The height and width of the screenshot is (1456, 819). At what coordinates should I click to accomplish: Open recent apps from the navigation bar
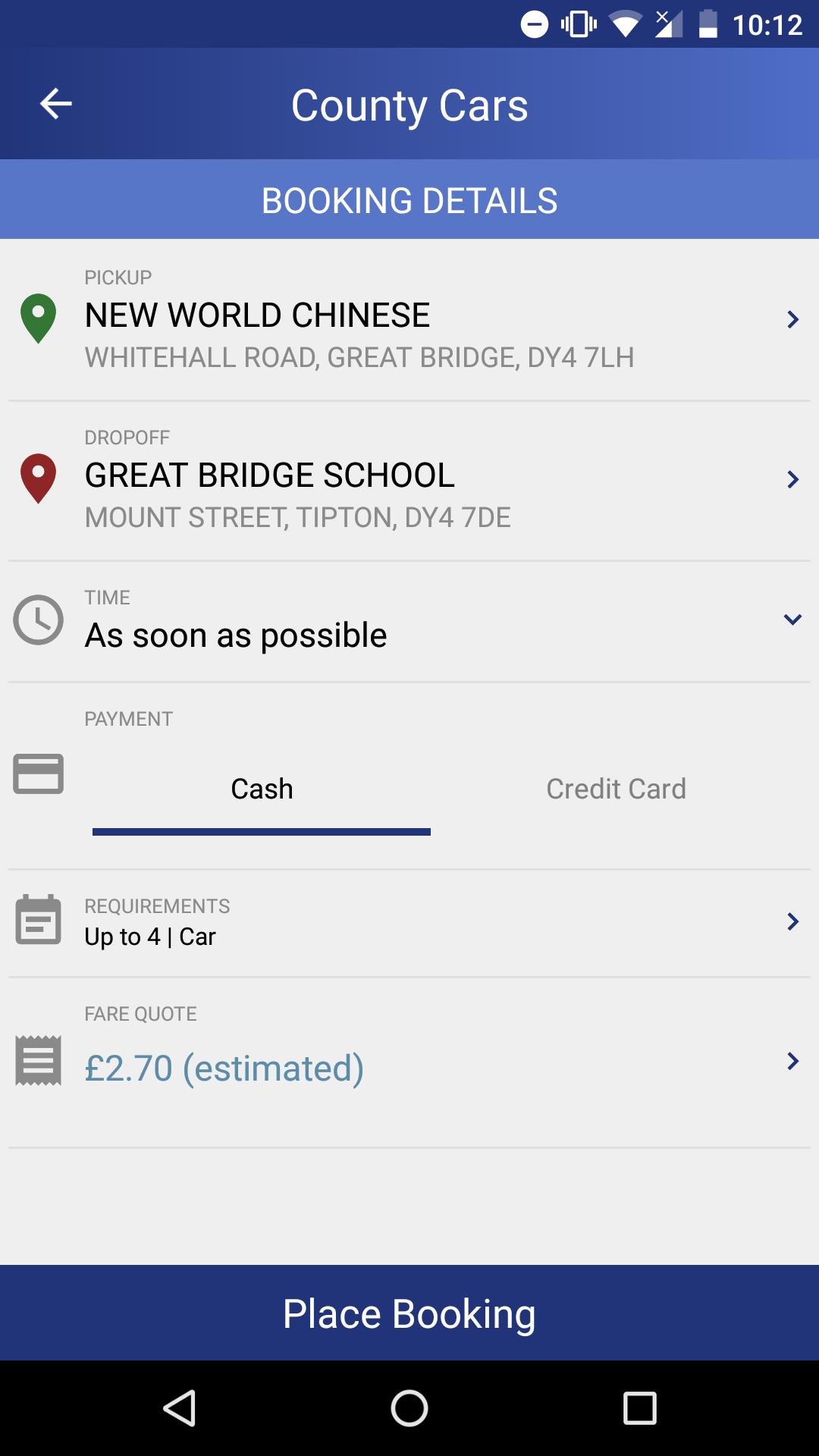pyautogui.click(x=639, y=1409)
